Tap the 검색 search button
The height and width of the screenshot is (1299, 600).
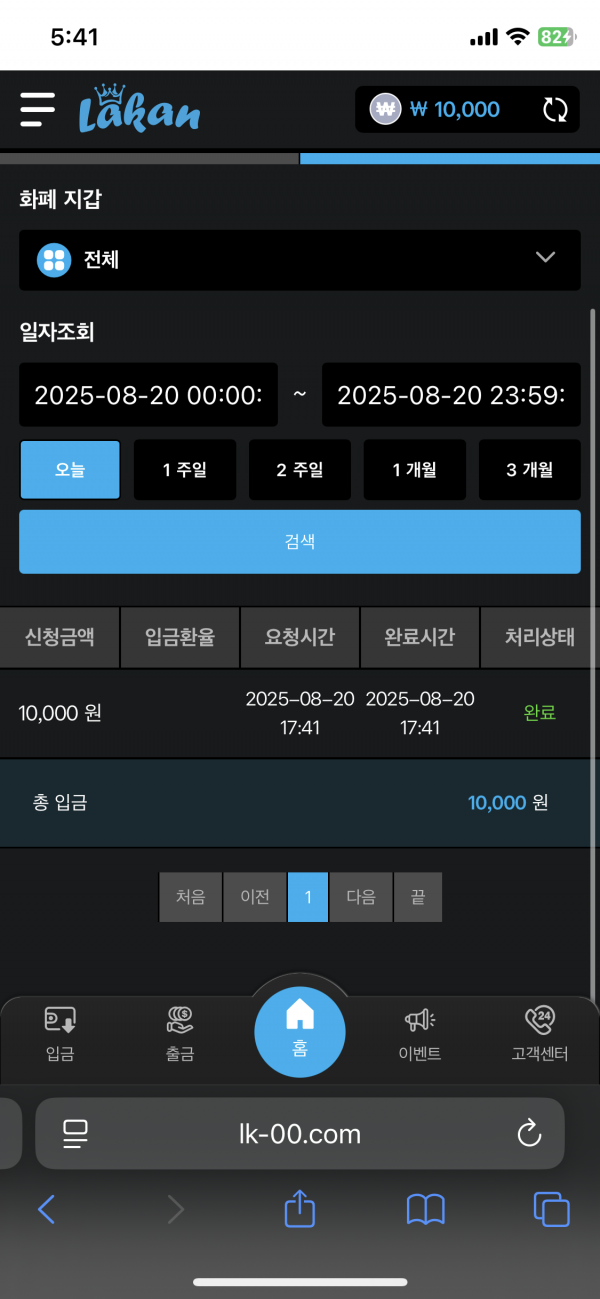300,542
